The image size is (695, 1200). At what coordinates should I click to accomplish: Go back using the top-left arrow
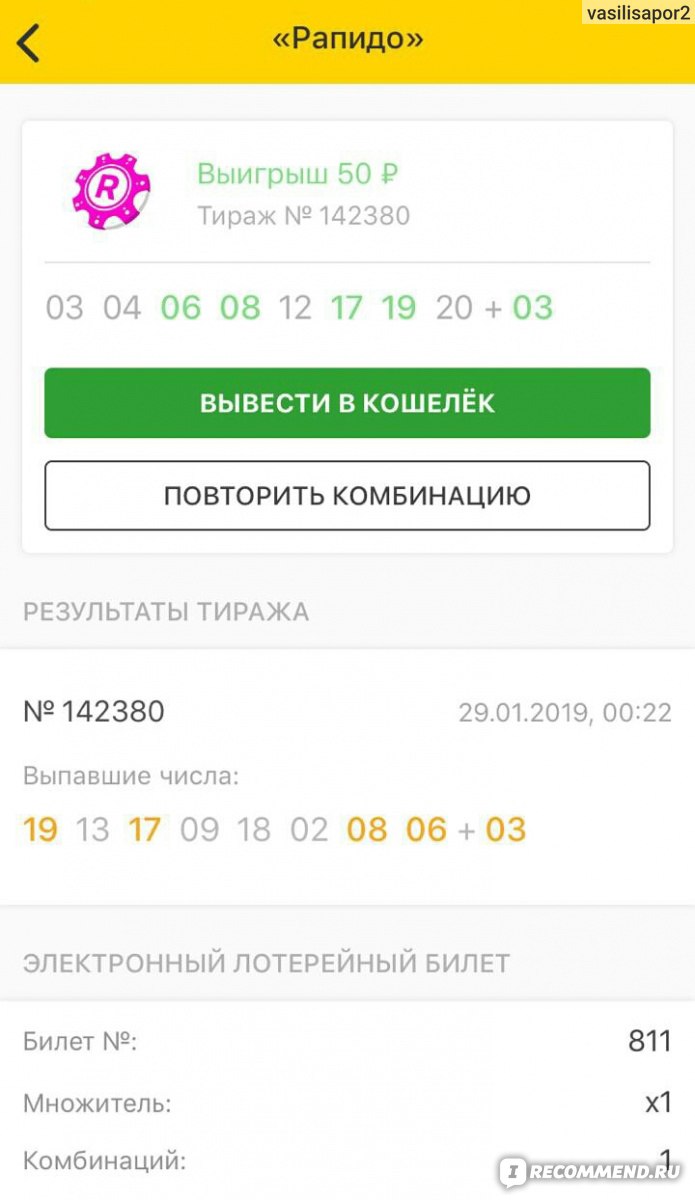29,42
